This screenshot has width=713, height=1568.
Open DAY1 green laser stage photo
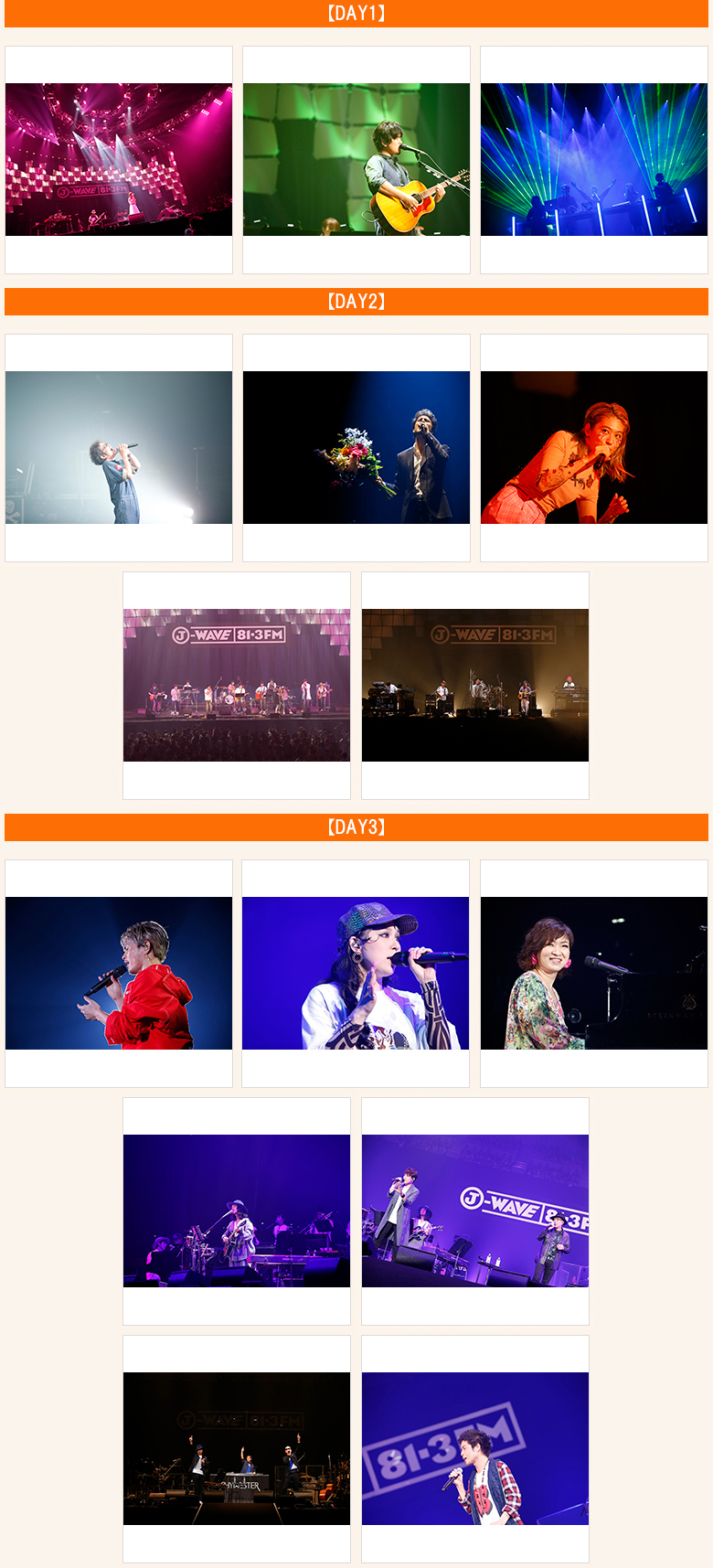[x=594, y=160]
